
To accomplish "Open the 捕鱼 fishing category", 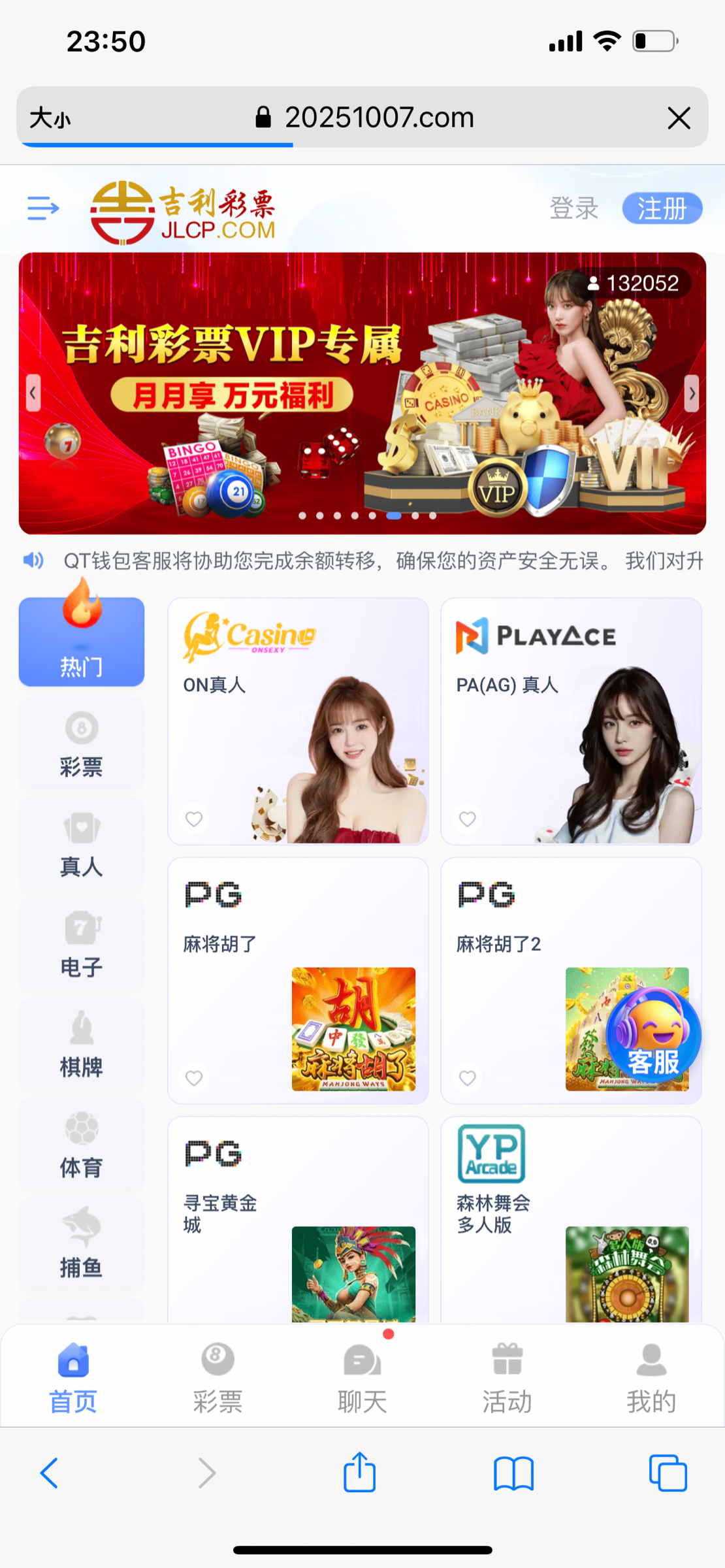I will point(81,1245).
